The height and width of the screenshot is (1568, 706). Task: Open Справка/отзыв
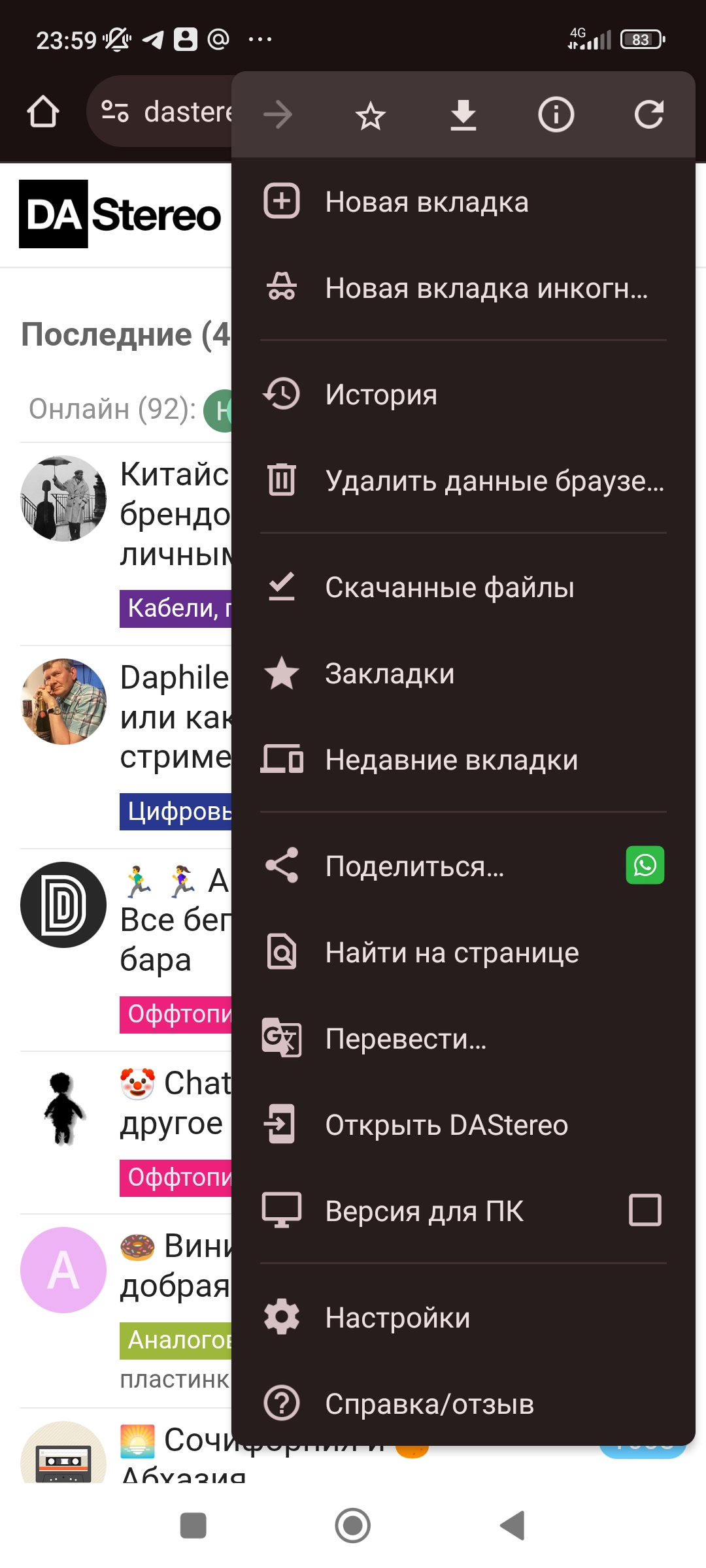(463, 1403)
